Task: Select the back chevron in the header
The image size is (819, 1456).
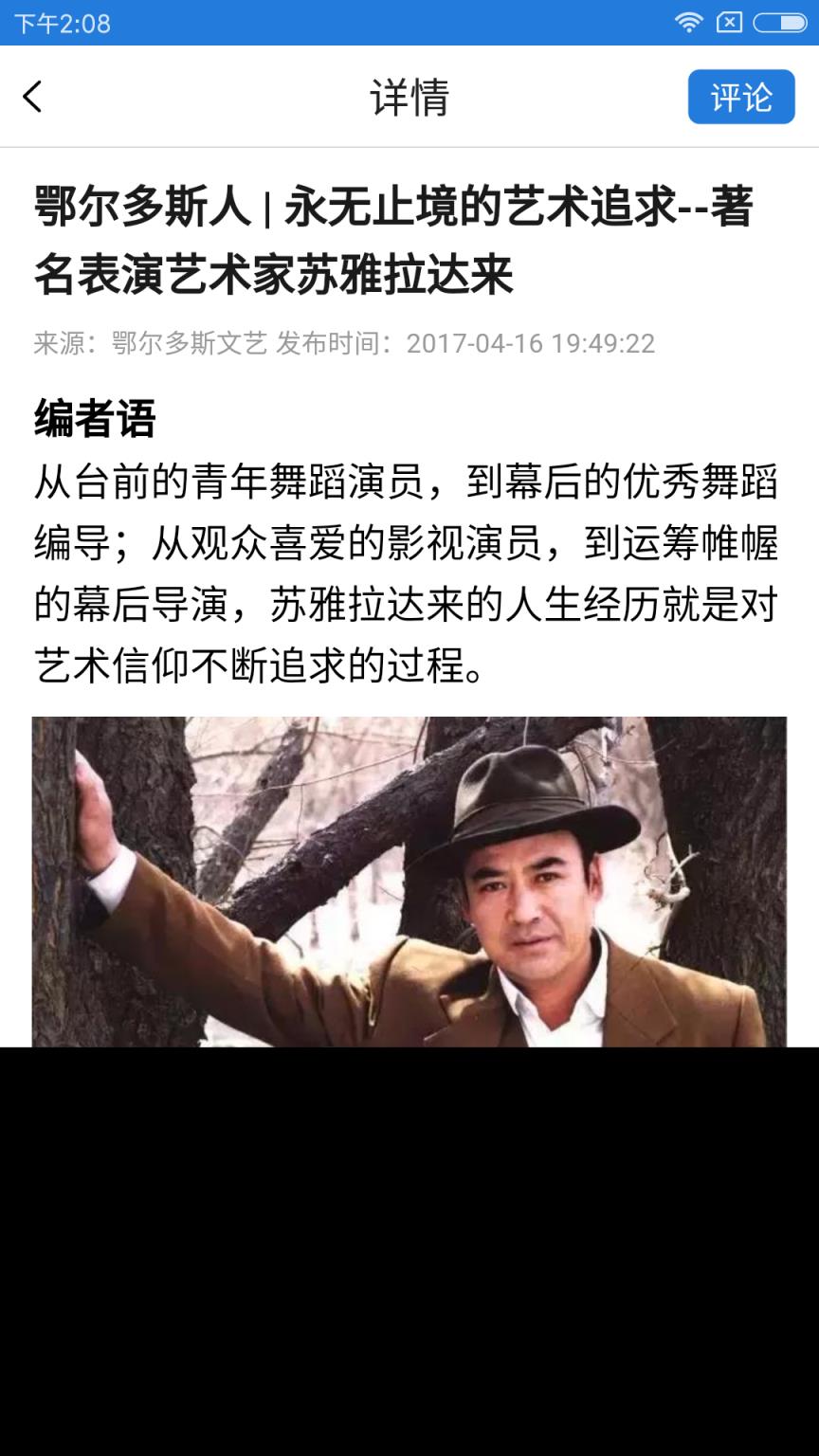Action: click(32, 97)
